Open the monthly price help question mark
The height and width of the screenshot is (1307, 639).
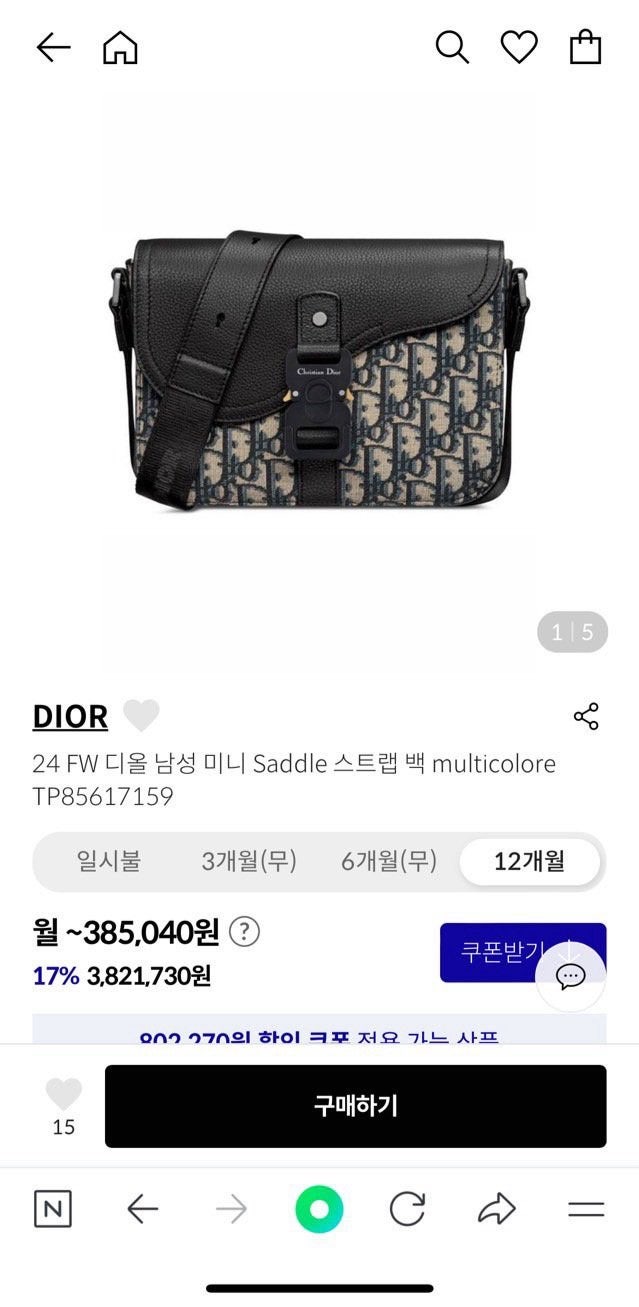[245, 932]
